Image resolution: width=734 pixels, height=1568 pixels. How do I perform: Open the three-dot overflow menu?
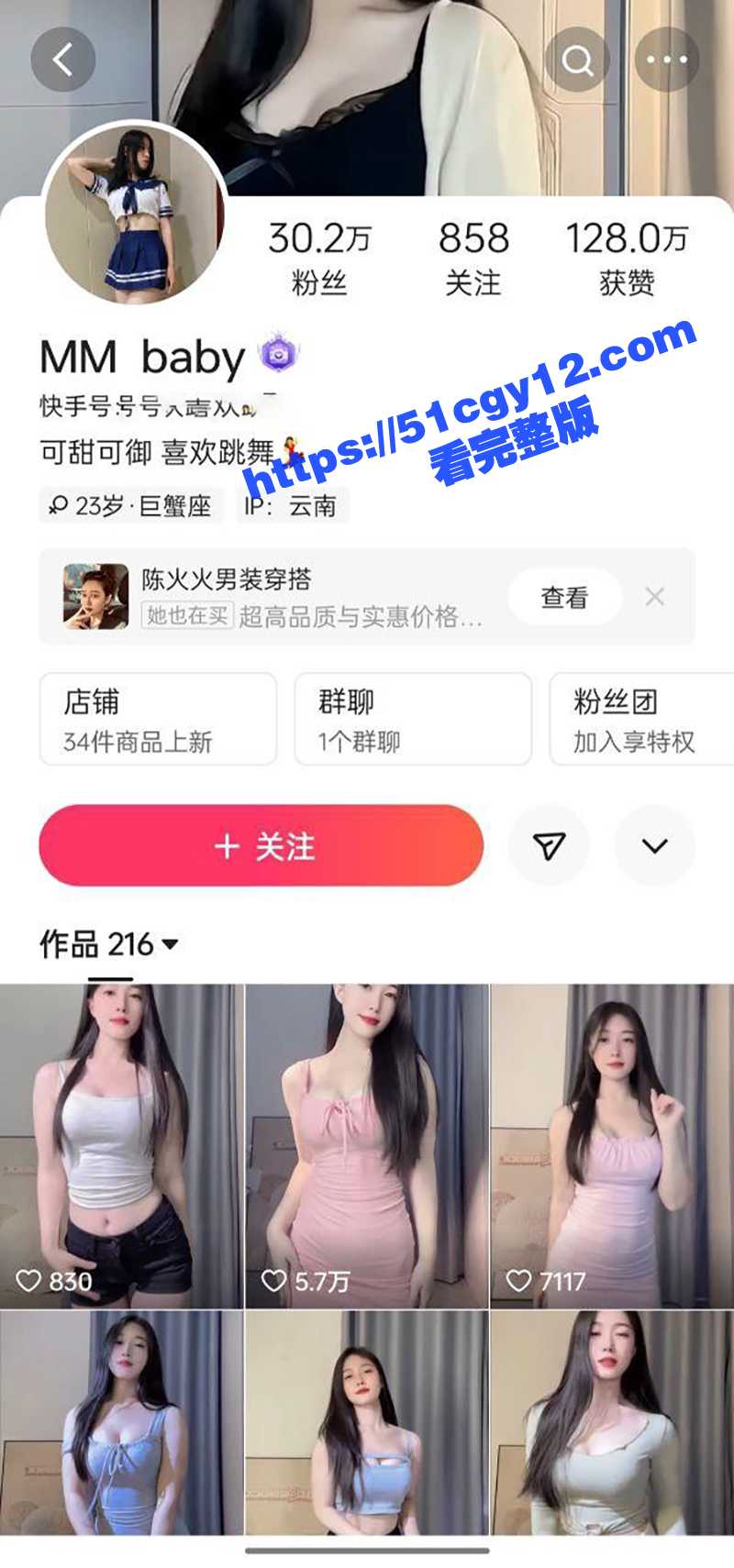(667, 61)
